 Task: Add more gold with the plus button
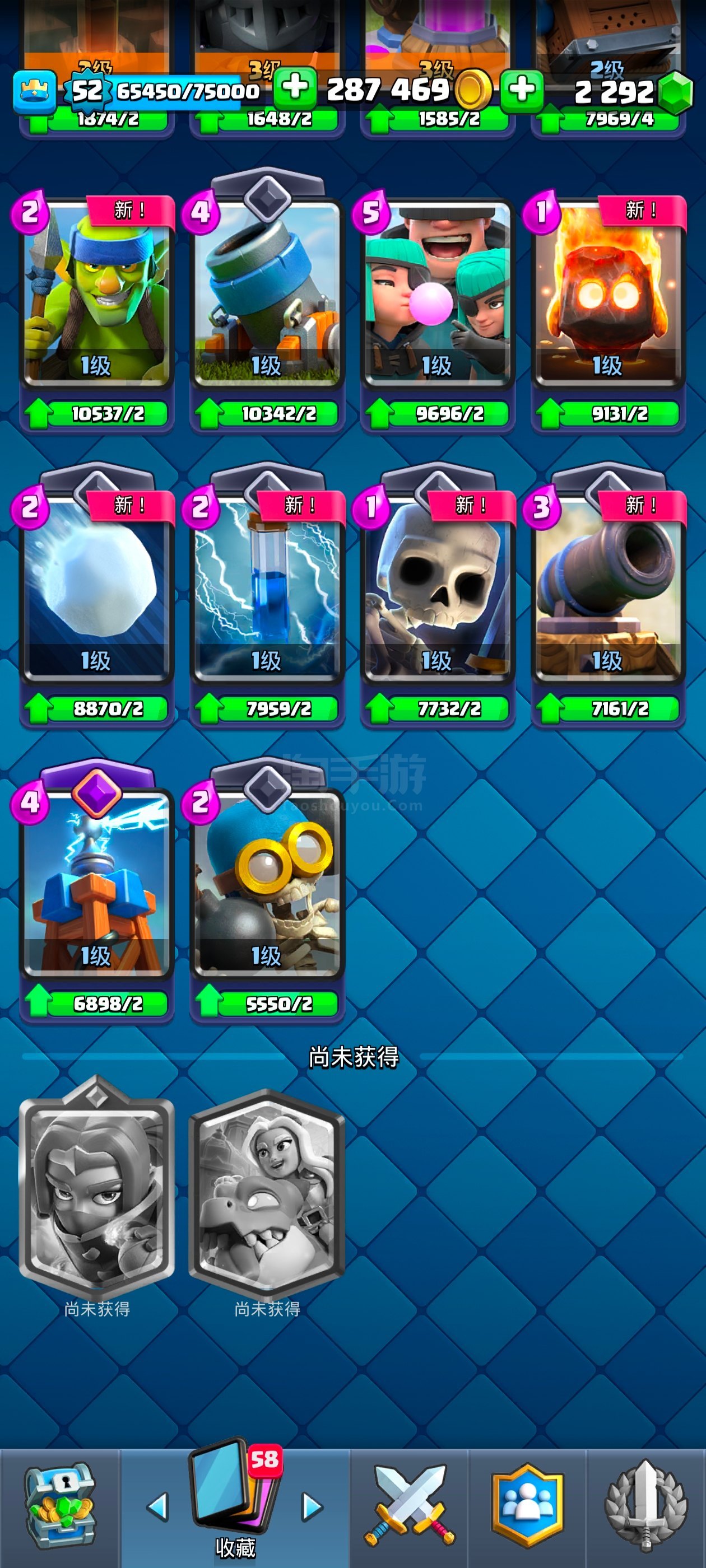coord(295,90)
